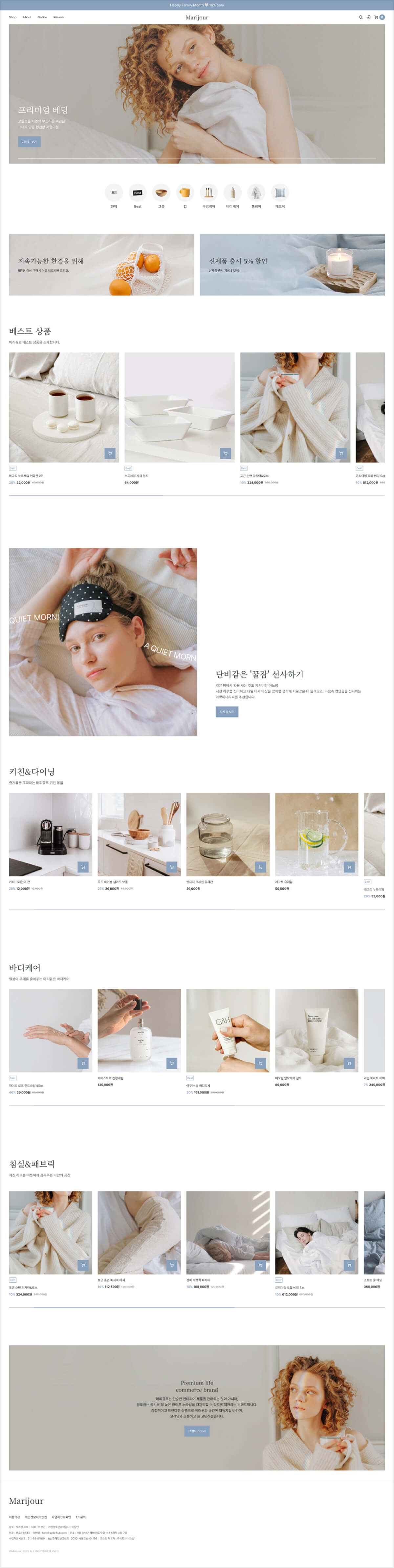The image size is (394, 1568).
Task: Tap the button under 프리미엄 베딩 banner
Action: (x=29, y=142)
